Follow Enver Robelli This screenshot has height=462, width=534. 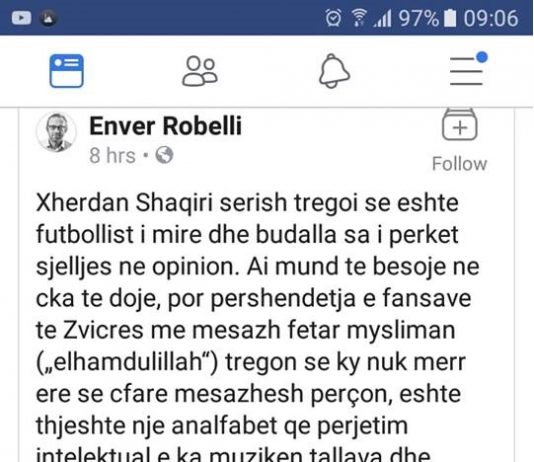tap(459, 140)
